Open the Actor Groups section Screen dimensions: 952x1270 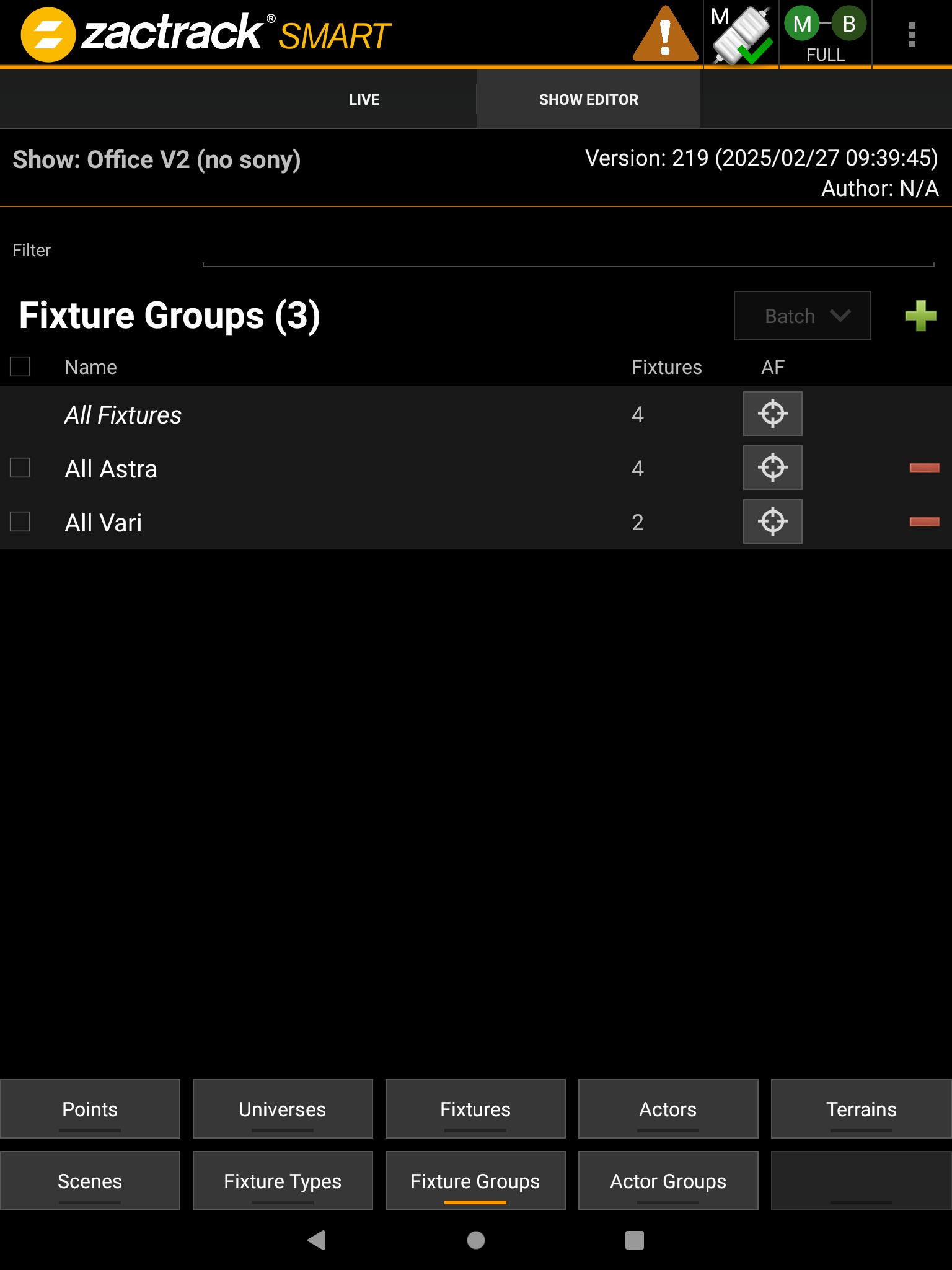click(668, 1181)
